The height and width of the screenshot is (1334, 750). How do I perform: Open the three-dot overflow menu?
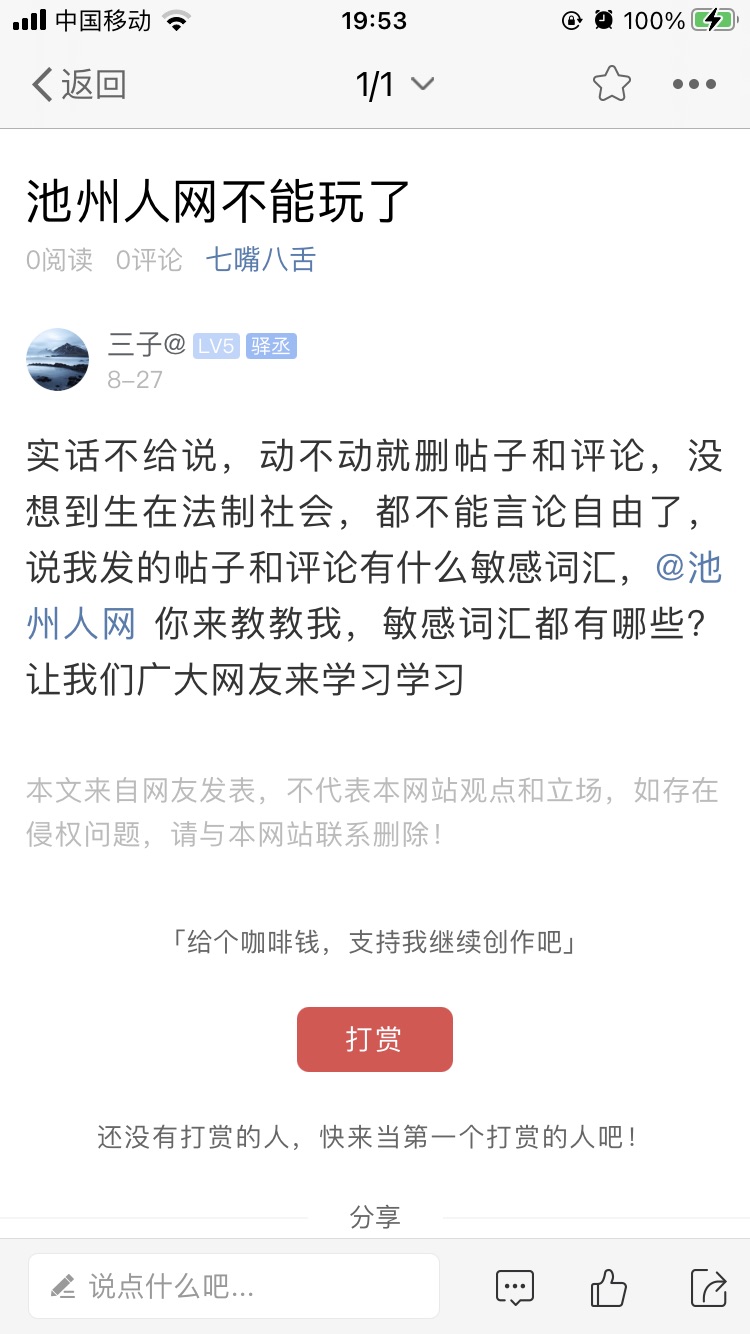694,85
